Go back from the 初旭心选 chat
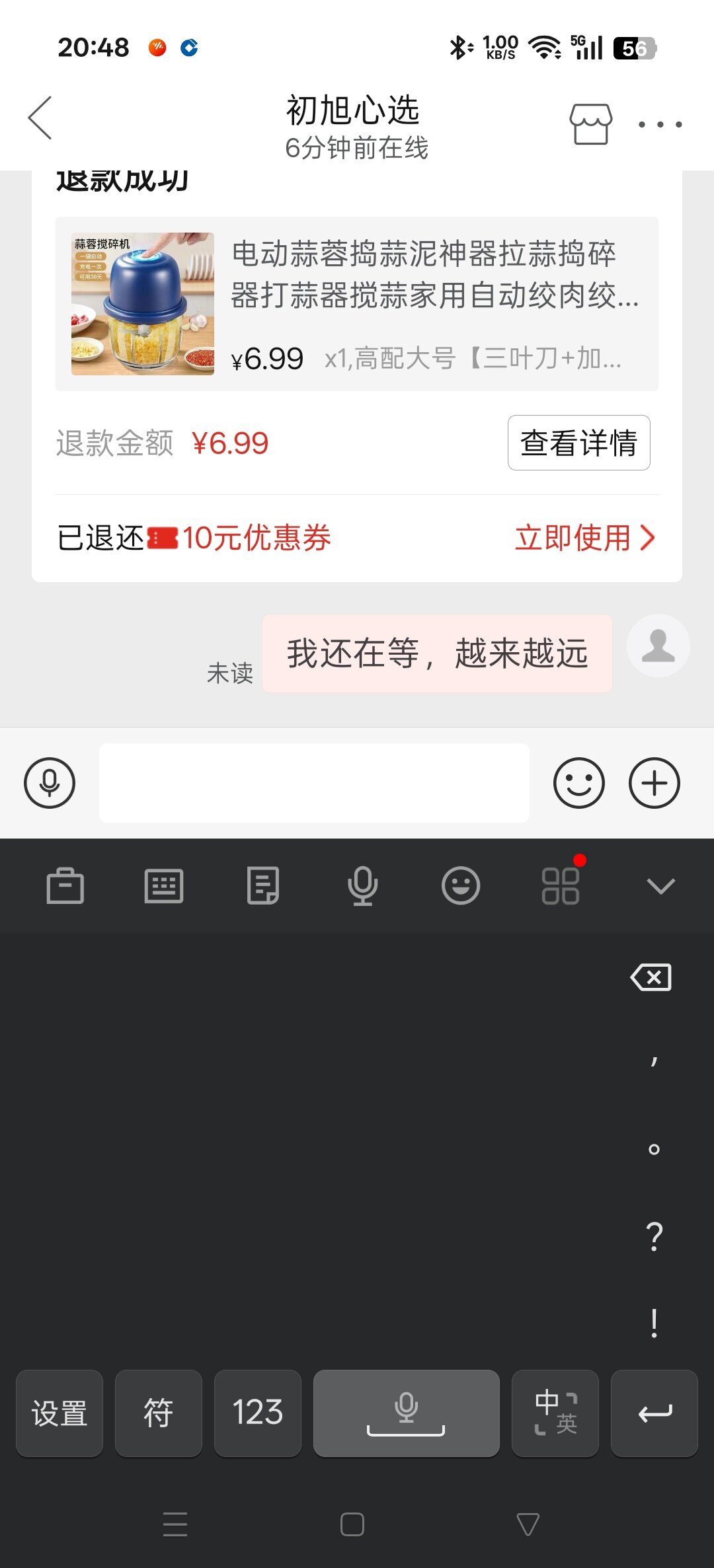This screenshot has height=1568, width=714. pos(40,118)
